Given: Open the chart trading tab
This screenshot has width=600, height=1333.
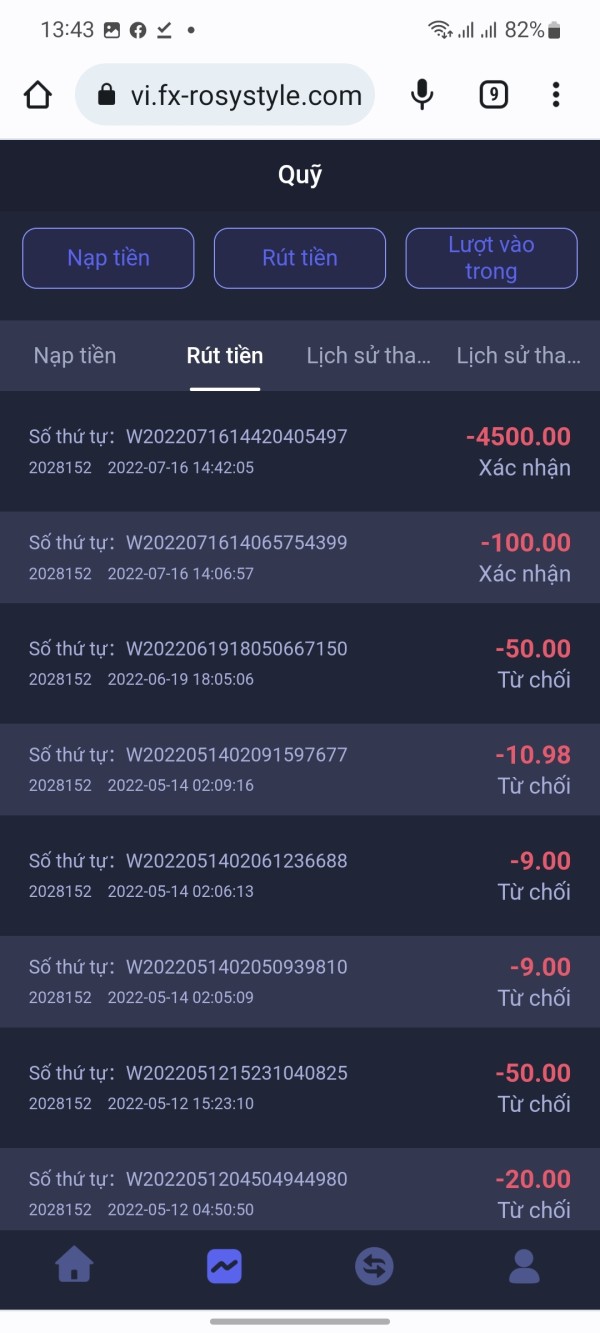Looking at the screenshot, I should (x=224, y=1267).
